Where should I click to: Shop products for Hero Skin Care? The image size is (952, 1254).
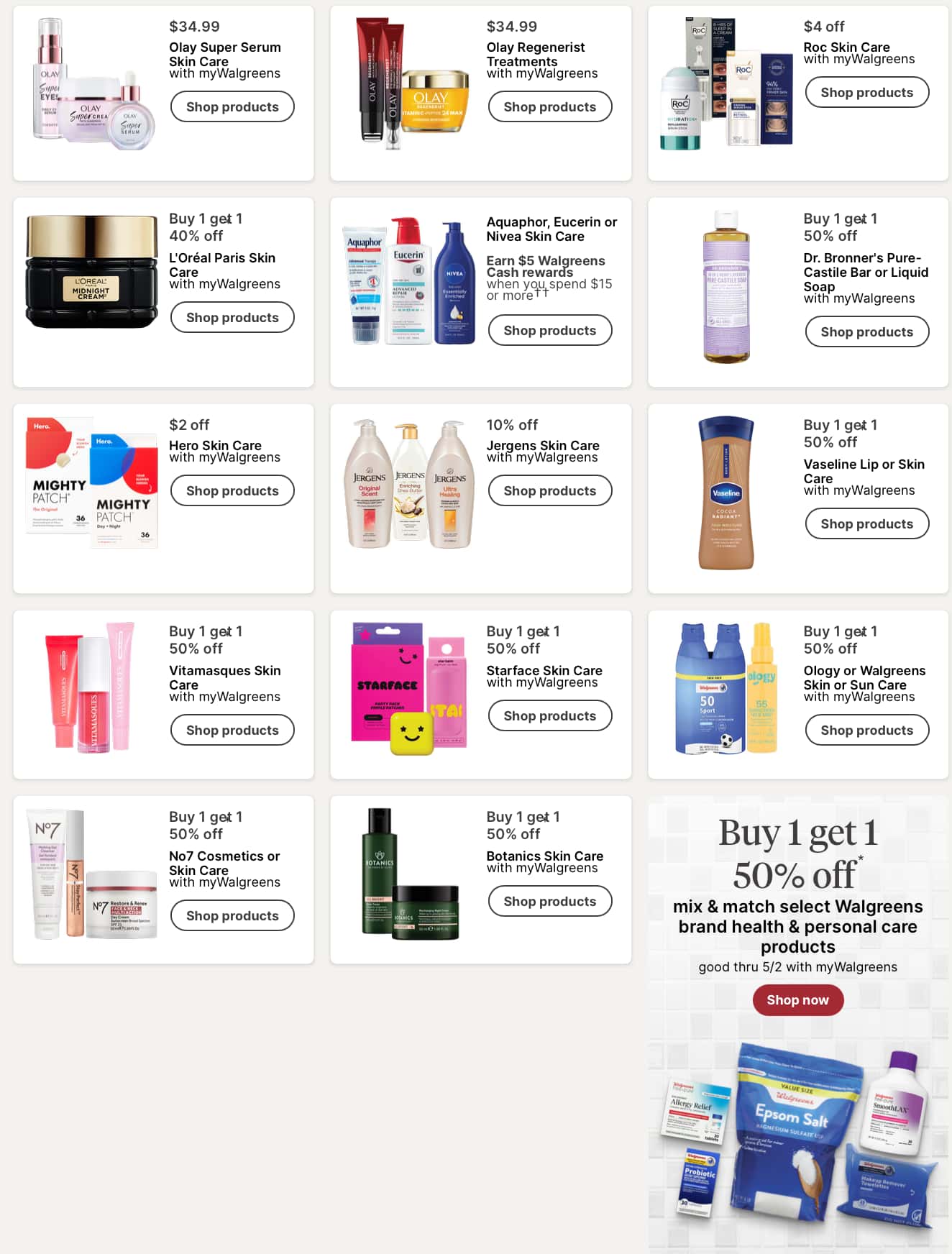click(x=232, y=490)
